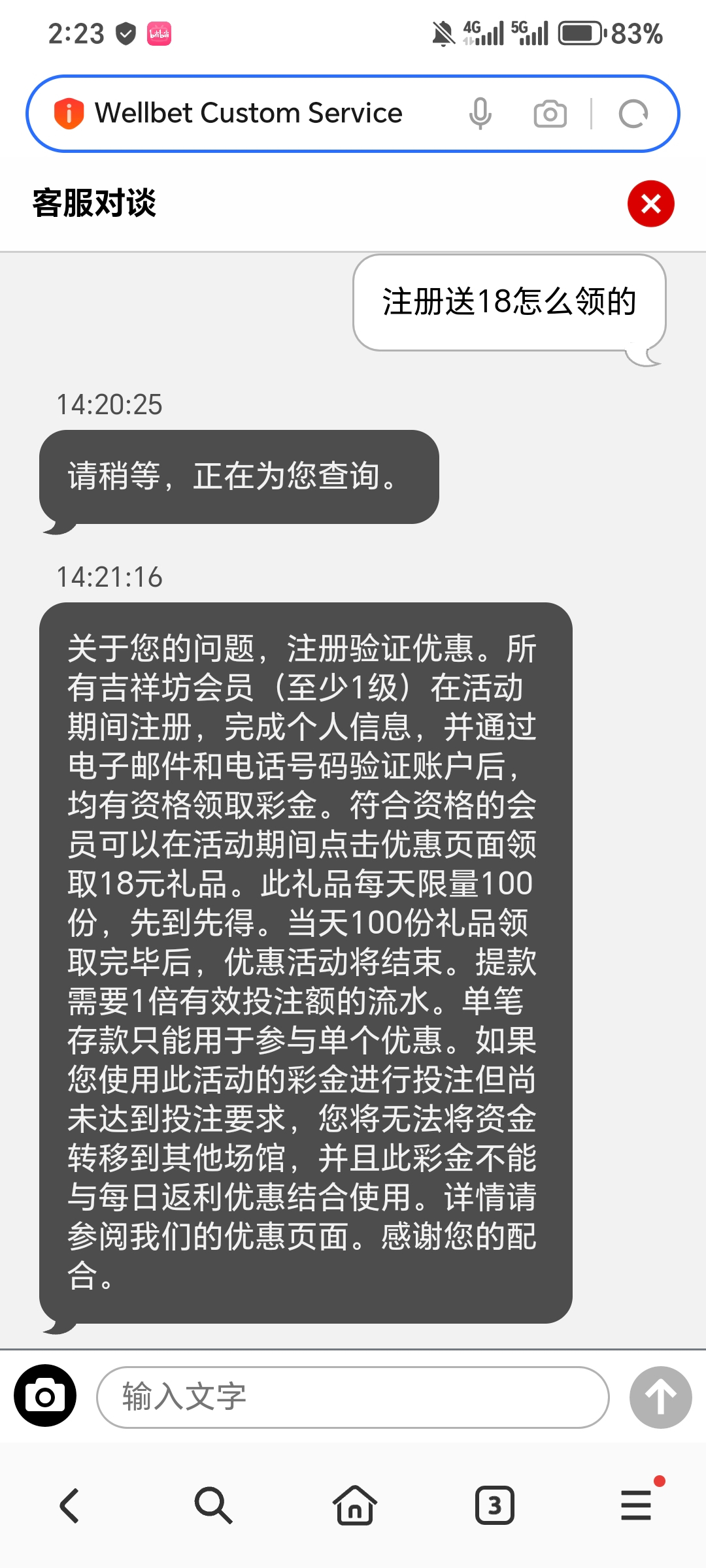Attach a photo using the camera button
Image resolution: width=706 pixels, height=1568 pixels.
click(45, 1397)
